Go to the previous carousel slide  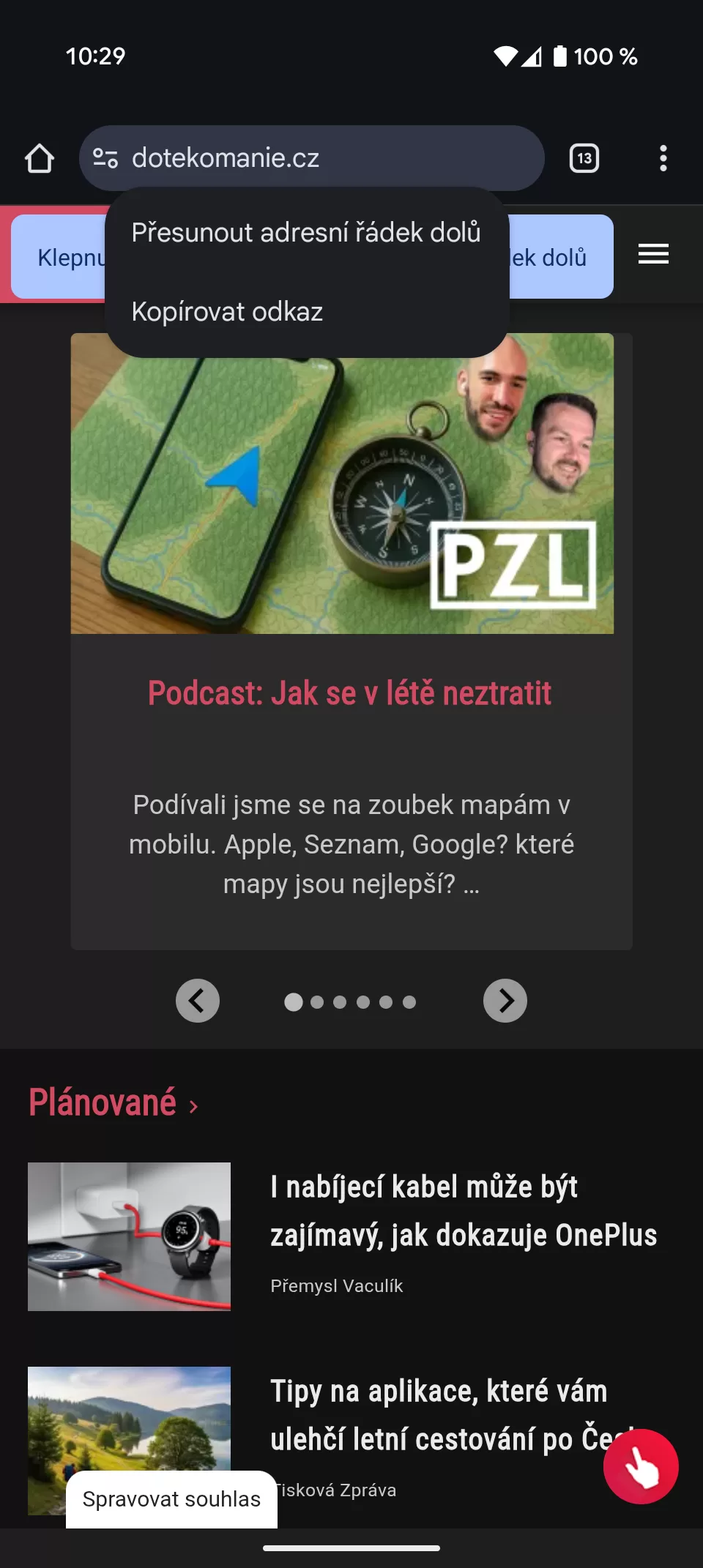click(x=198, y=1001)
